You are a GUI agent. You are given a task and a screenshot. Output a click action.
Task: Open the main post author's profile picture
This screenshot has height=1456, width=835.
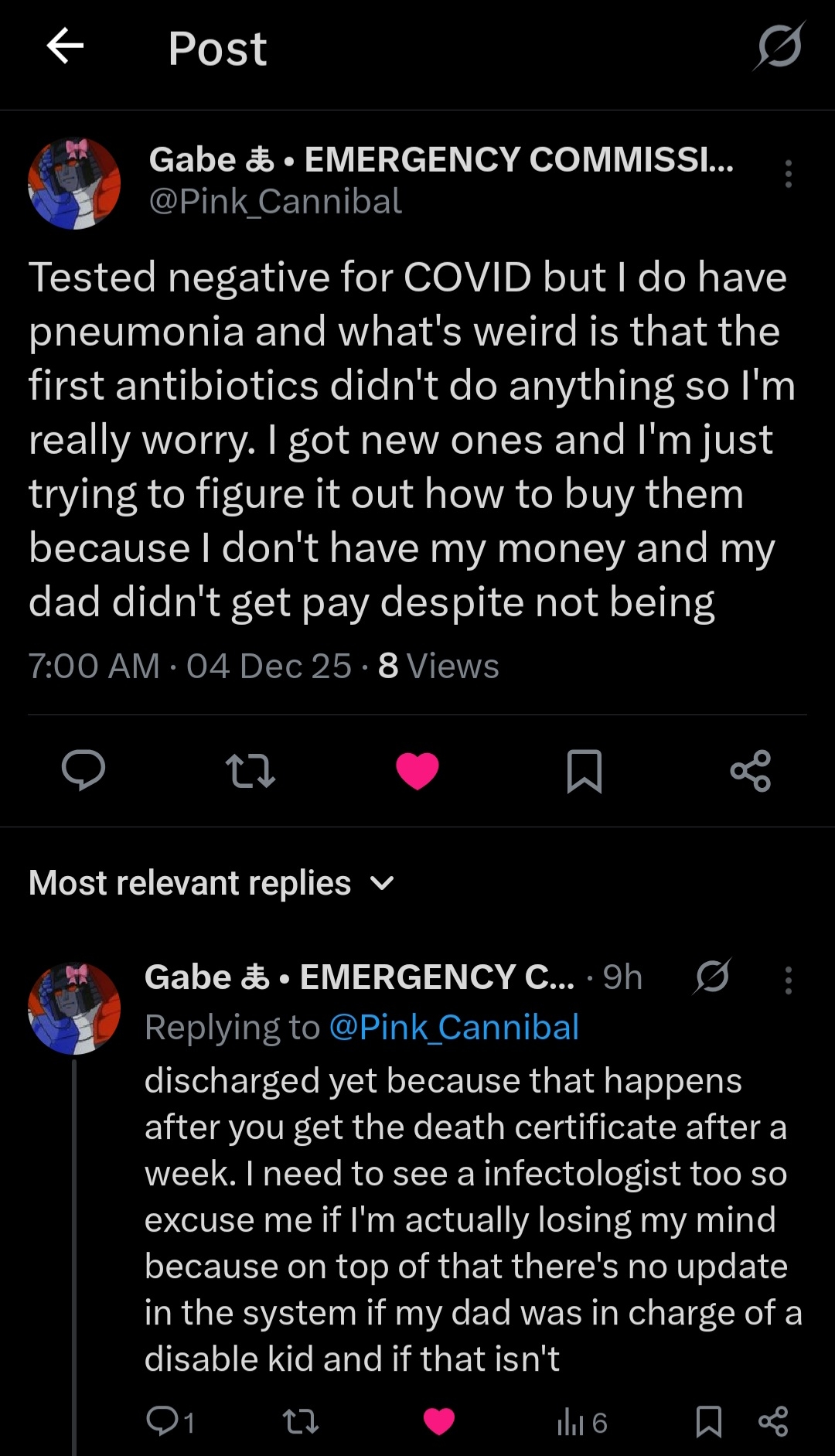(x=74, y=183)
